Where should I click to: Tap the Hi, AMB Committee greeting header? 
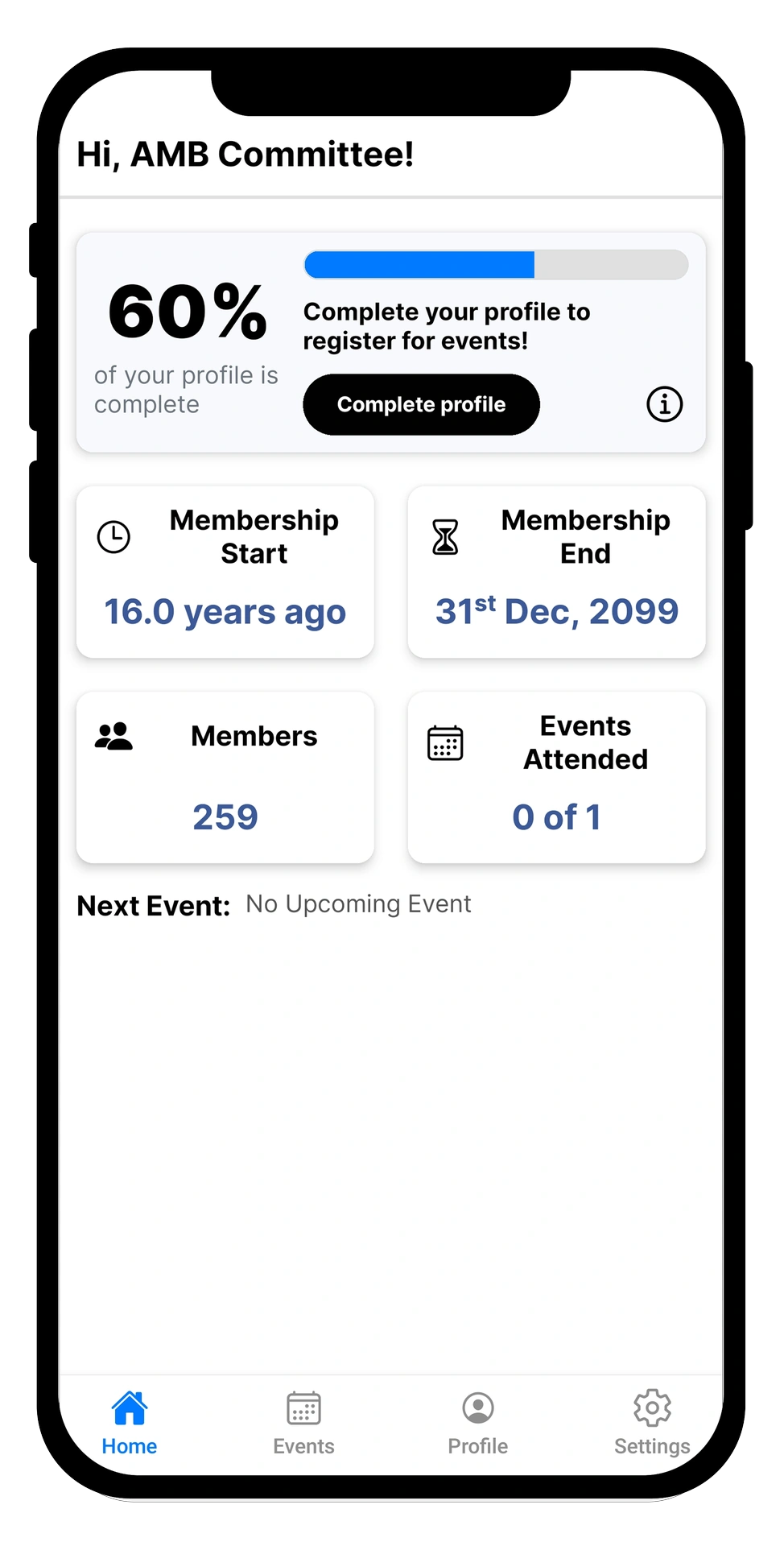(244, 154)
